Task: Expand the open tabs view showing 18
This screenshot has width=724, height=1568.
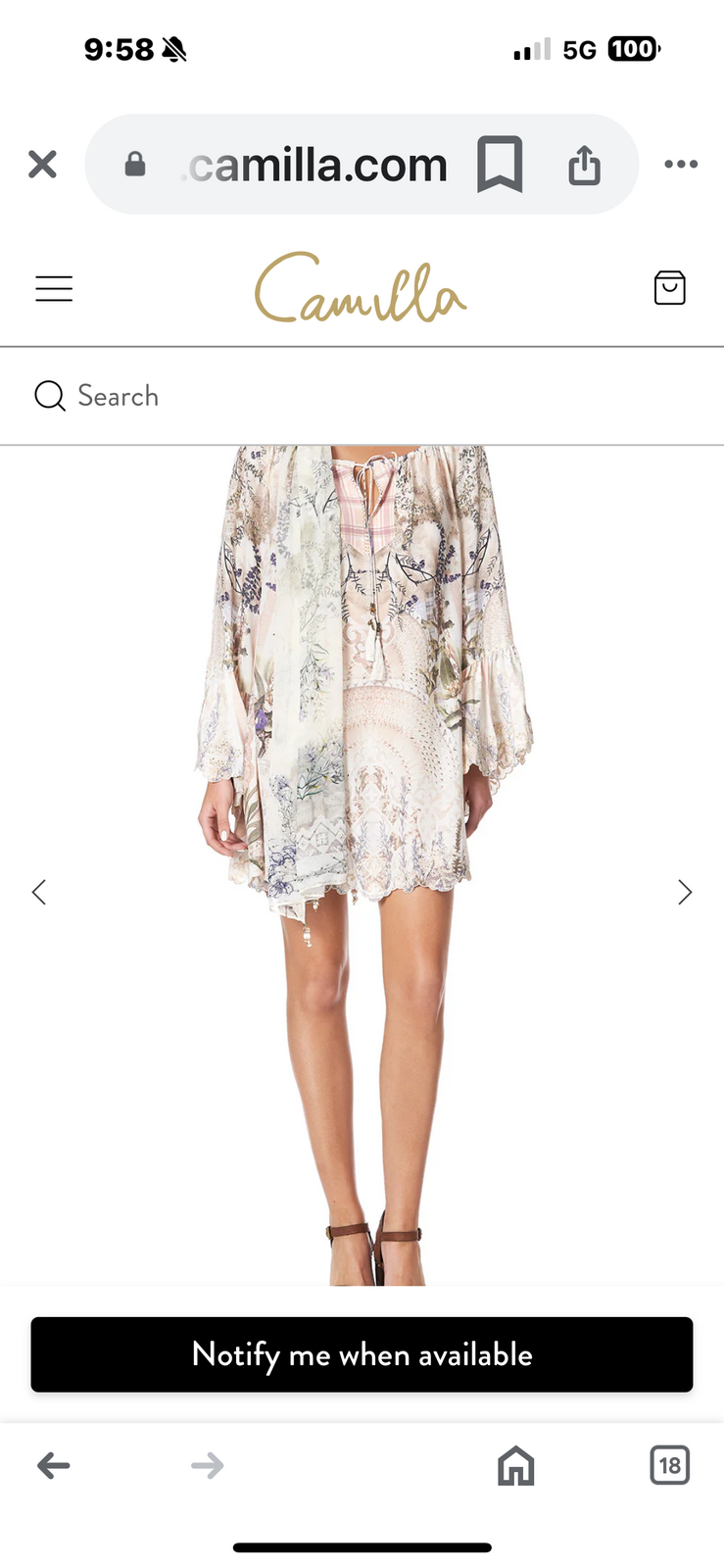Action: [x=670, y=1465]
